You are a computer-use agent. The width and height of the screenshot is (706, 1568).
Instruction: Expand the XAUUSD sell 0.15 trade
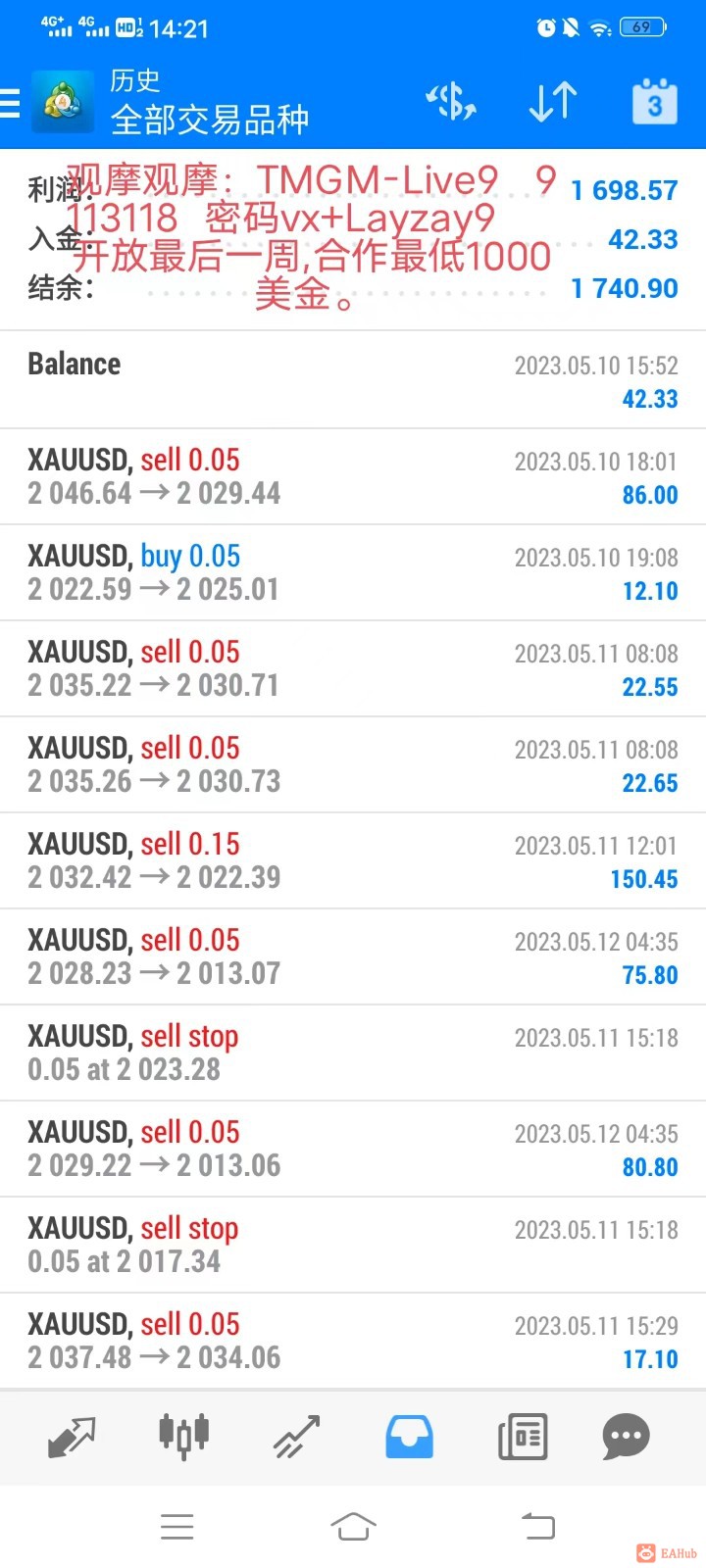353,860
